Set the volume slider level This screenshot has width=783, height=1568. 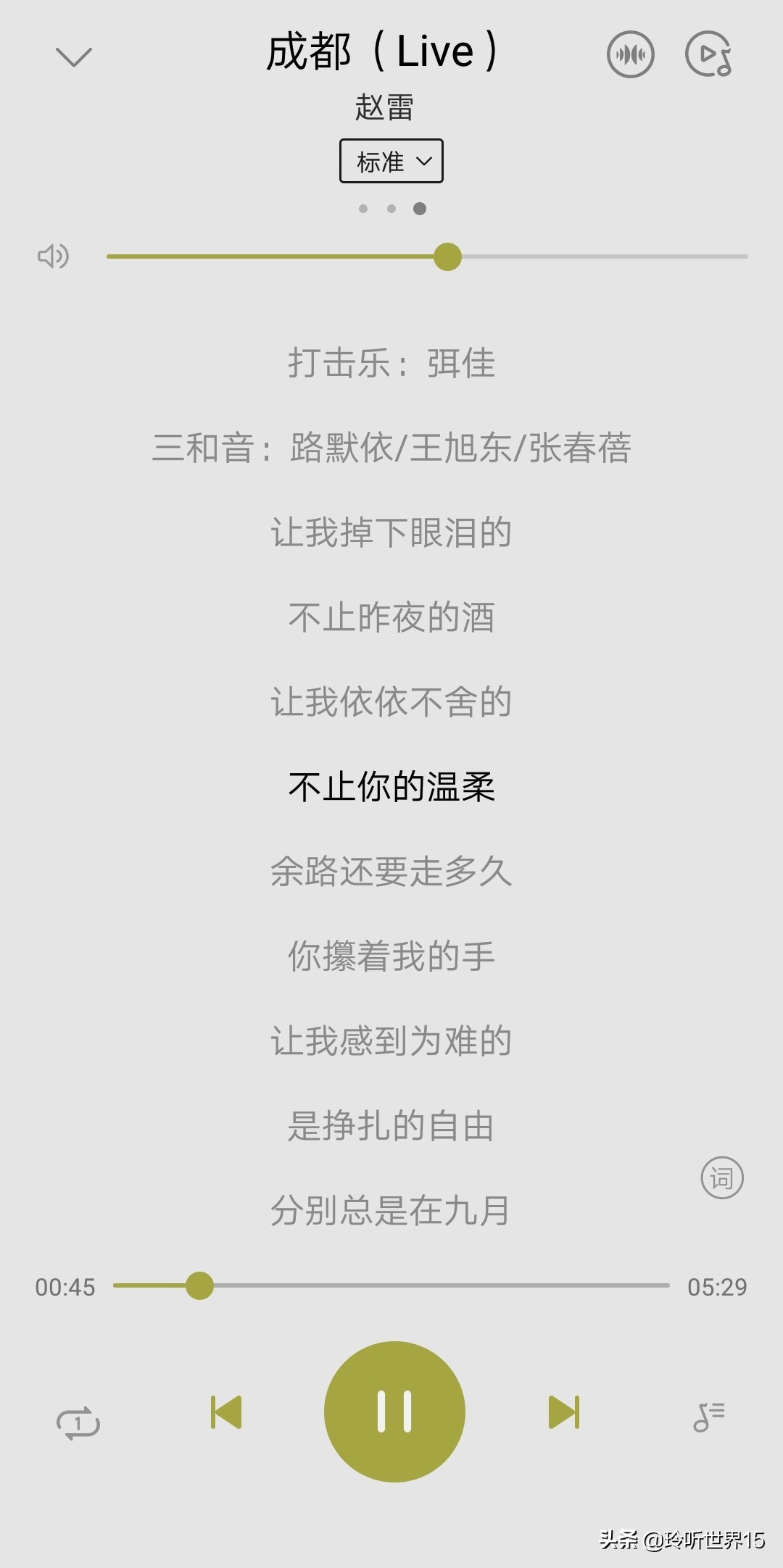click(427, 257)
